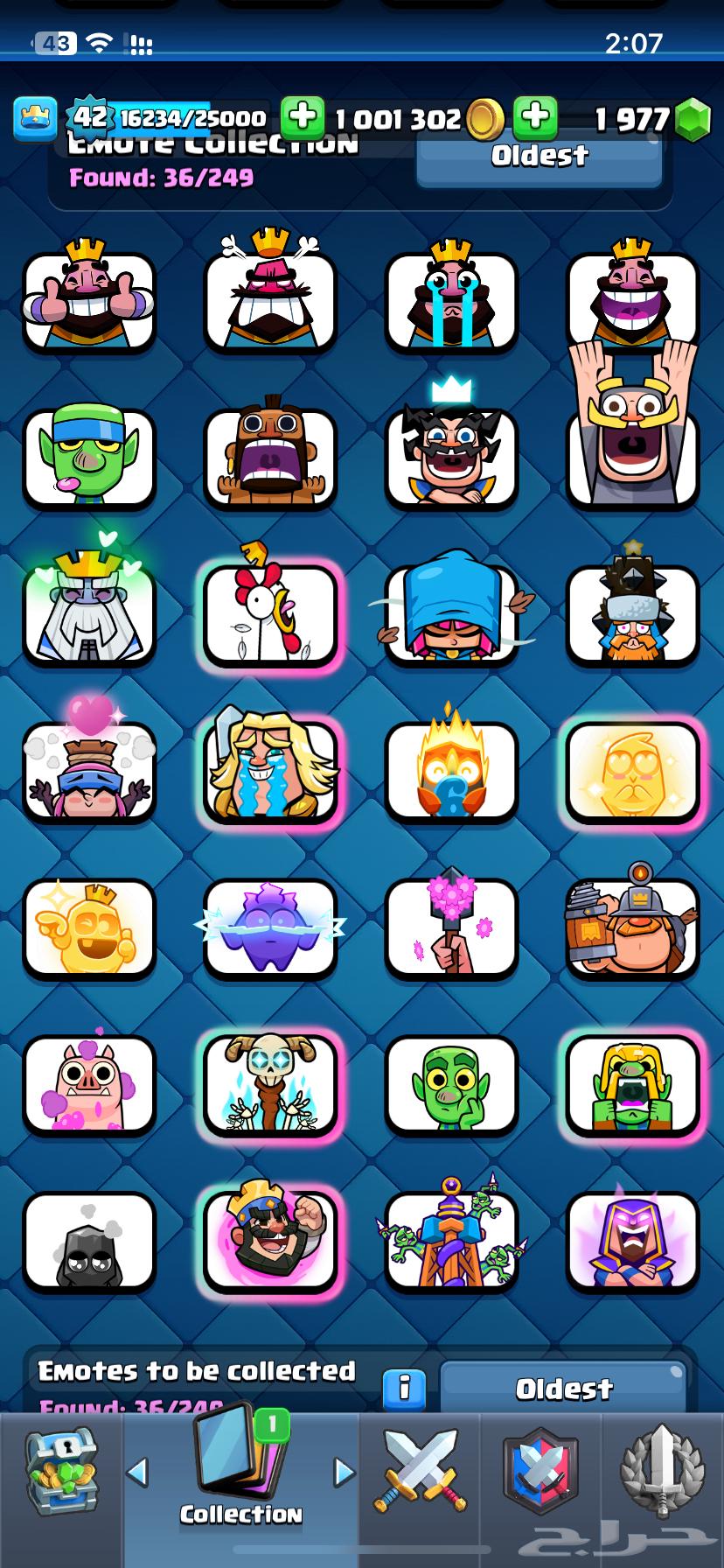The width and height of the screenshot is (724, 1568).
Task: Open the Oldest sort button at the top
Action: 539,158
